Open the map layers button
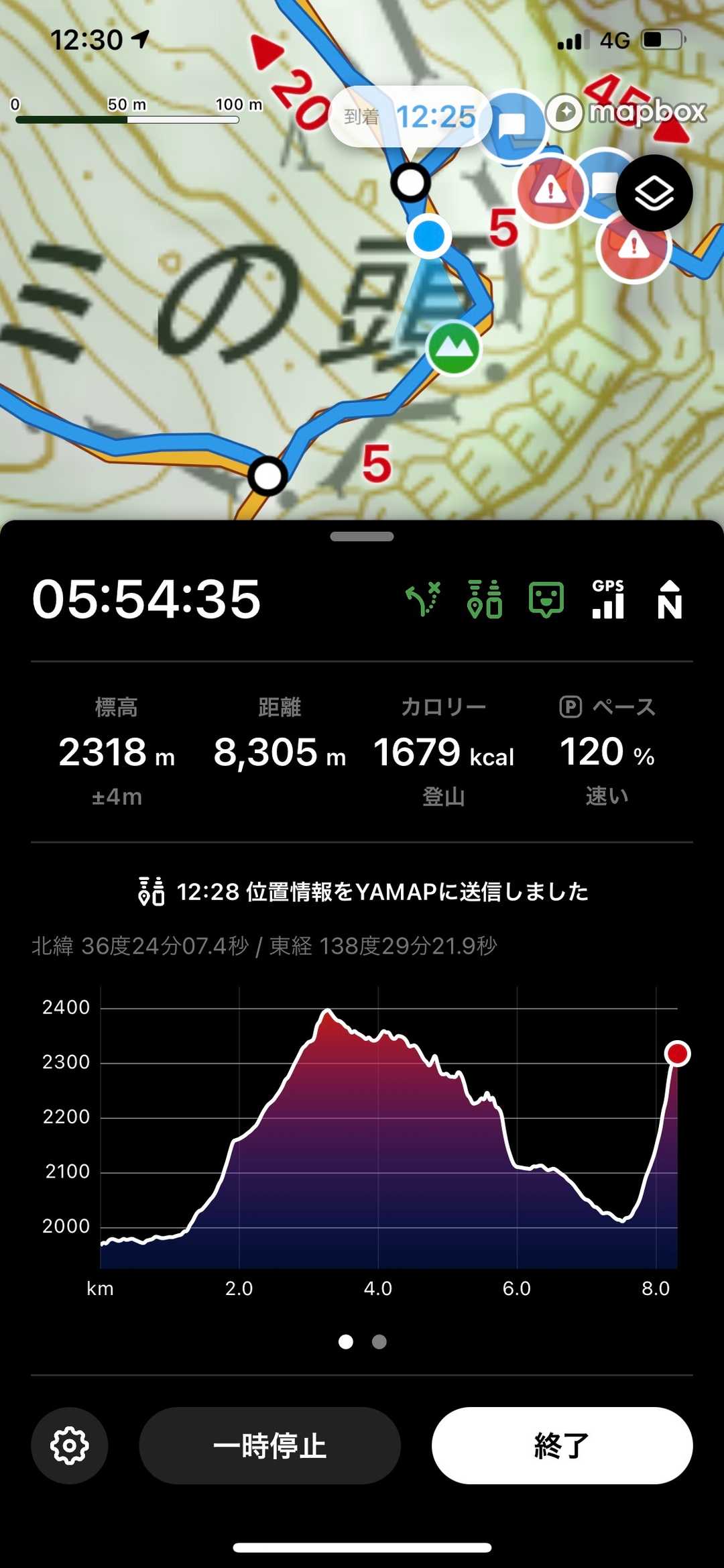 click(654, 193)
